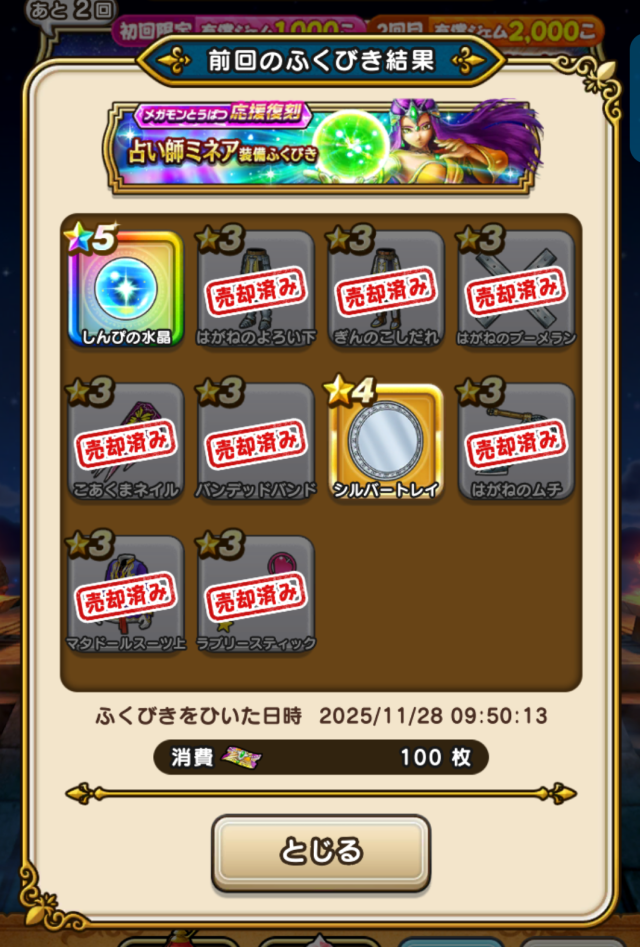Image resolution: width=640 pixels, height=947 pixels.
Task: View the マタドールスーツ上 item tile
Action: pyautogui.click(x=125, y=595)
